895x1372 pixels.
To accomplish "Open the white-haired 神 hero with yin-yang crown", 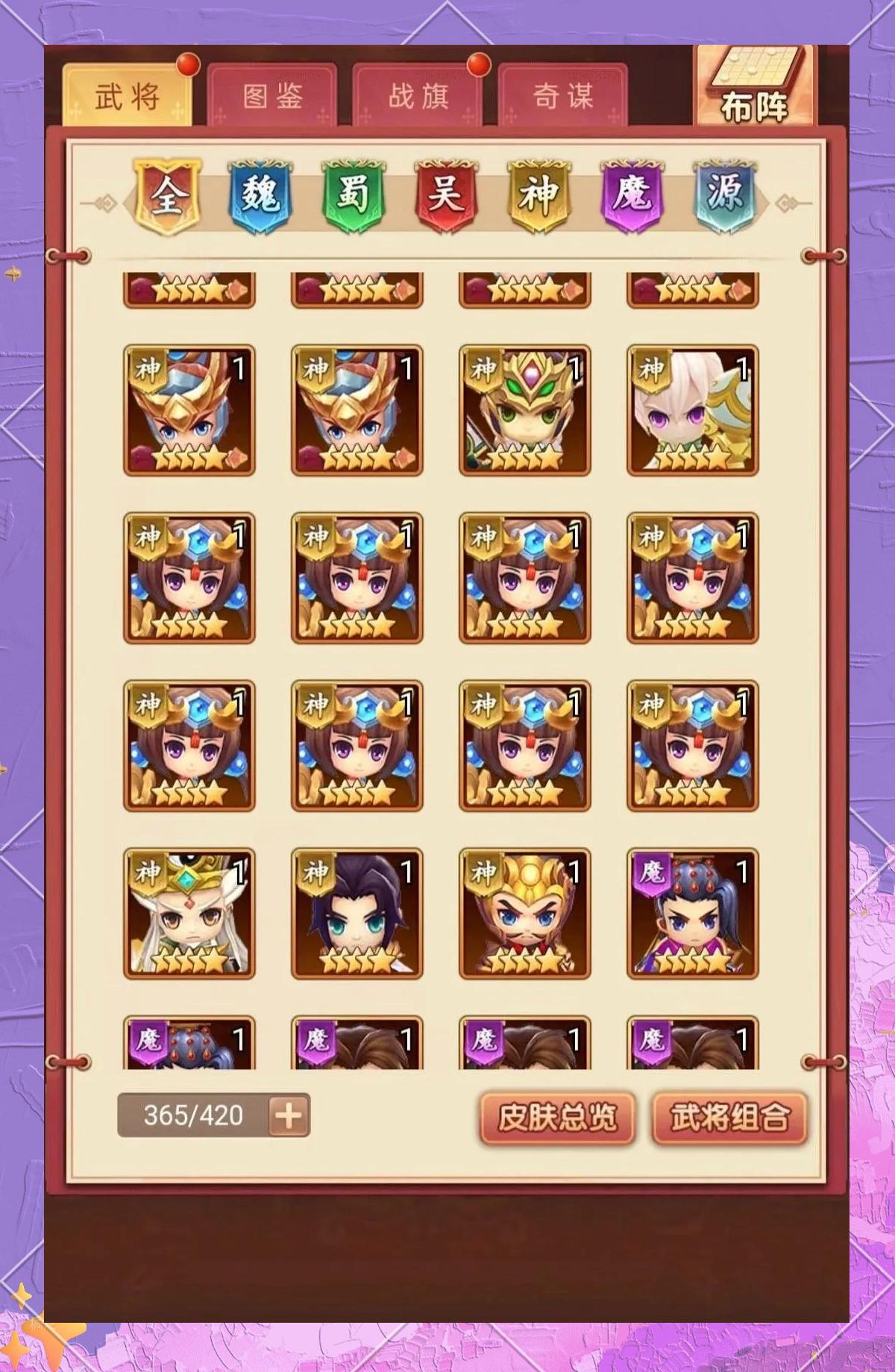I will click(189, 913).
